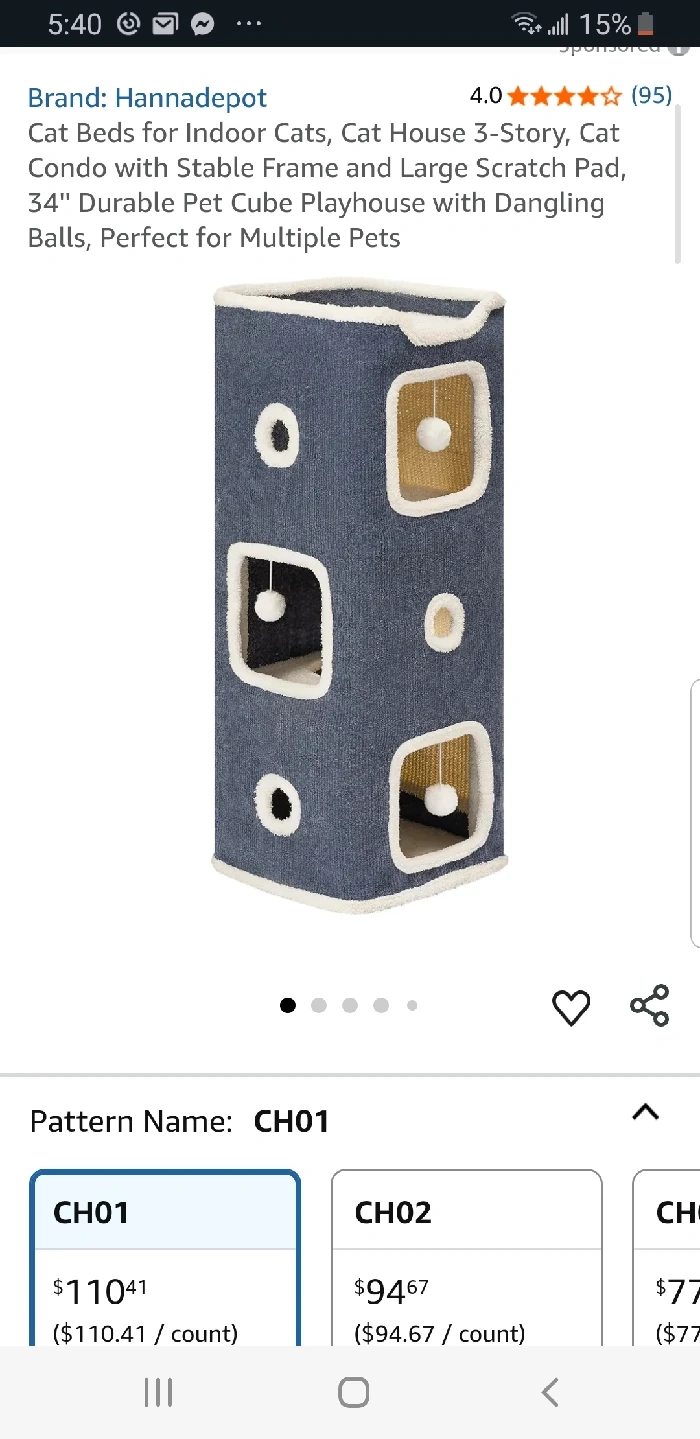Add product to wish list heart

571,1007
